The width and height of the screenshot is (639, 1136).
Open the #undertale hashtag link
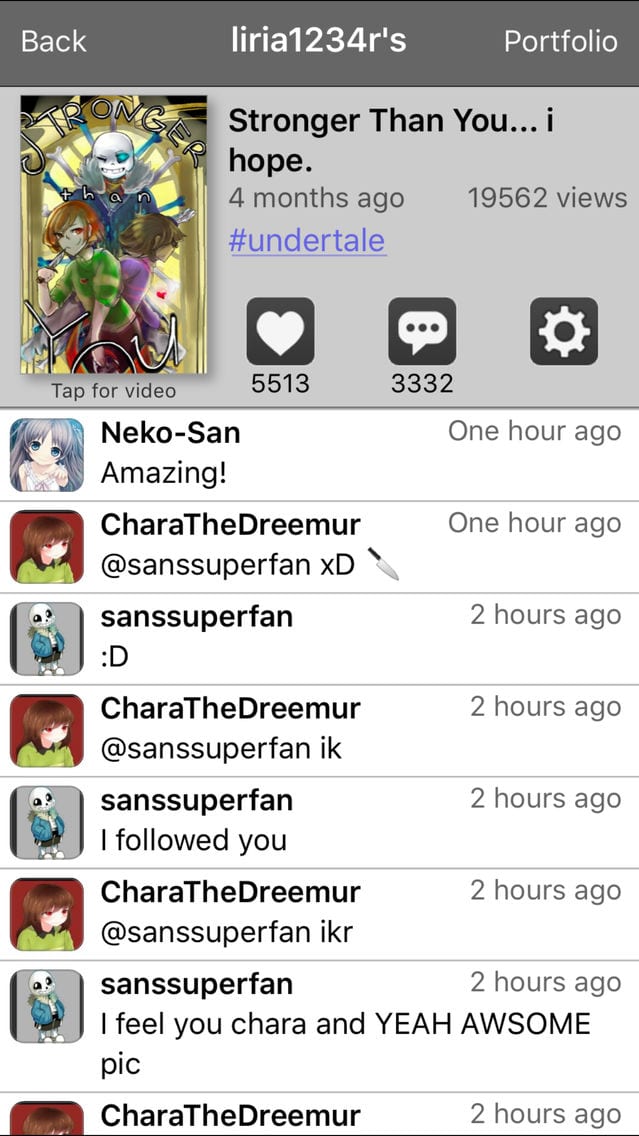click(x=307, y=241)
